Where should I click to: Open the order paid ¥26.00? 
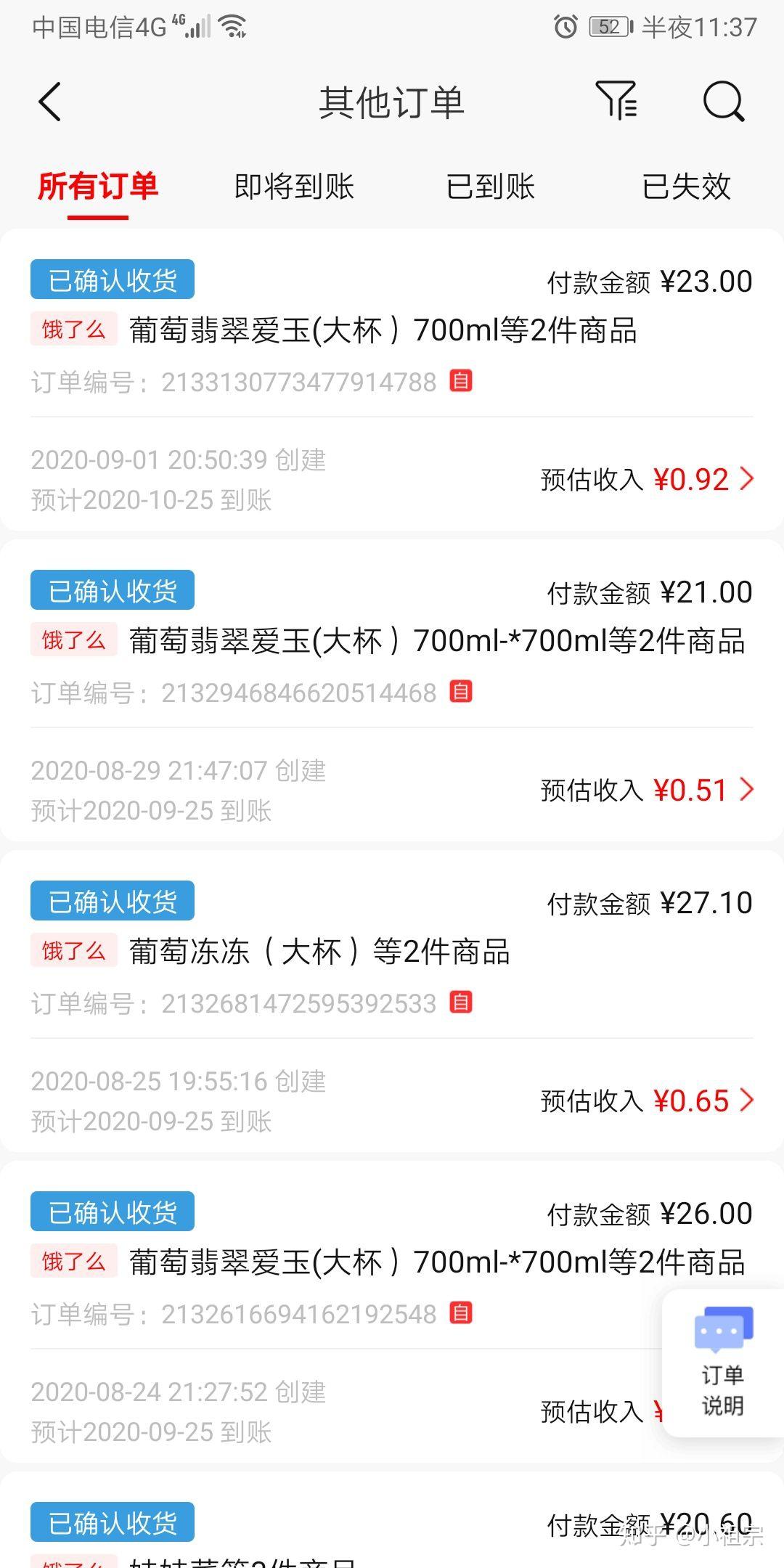pos(436,1262)
